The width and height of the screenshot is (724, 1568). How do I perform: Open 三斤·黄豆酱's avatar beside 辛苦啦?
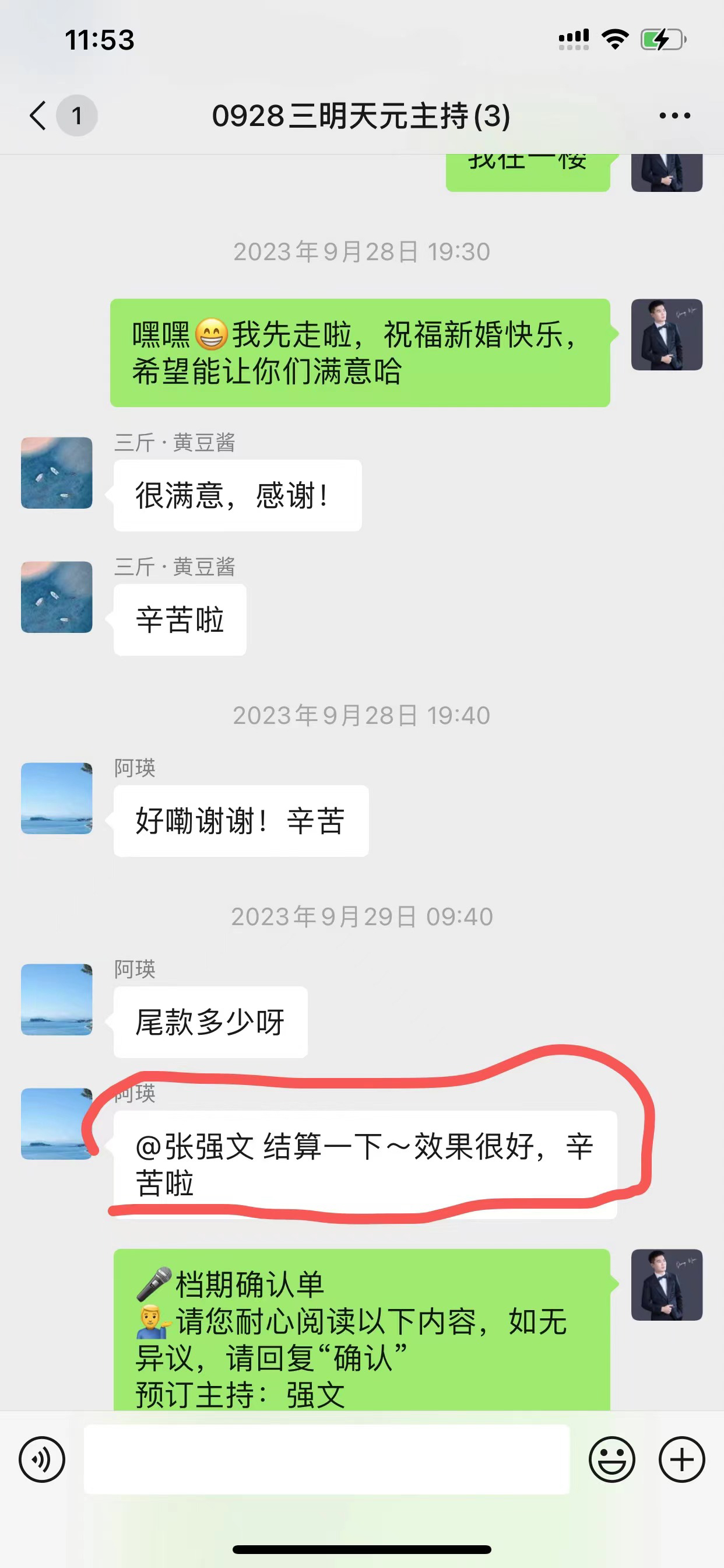[57, 597]
